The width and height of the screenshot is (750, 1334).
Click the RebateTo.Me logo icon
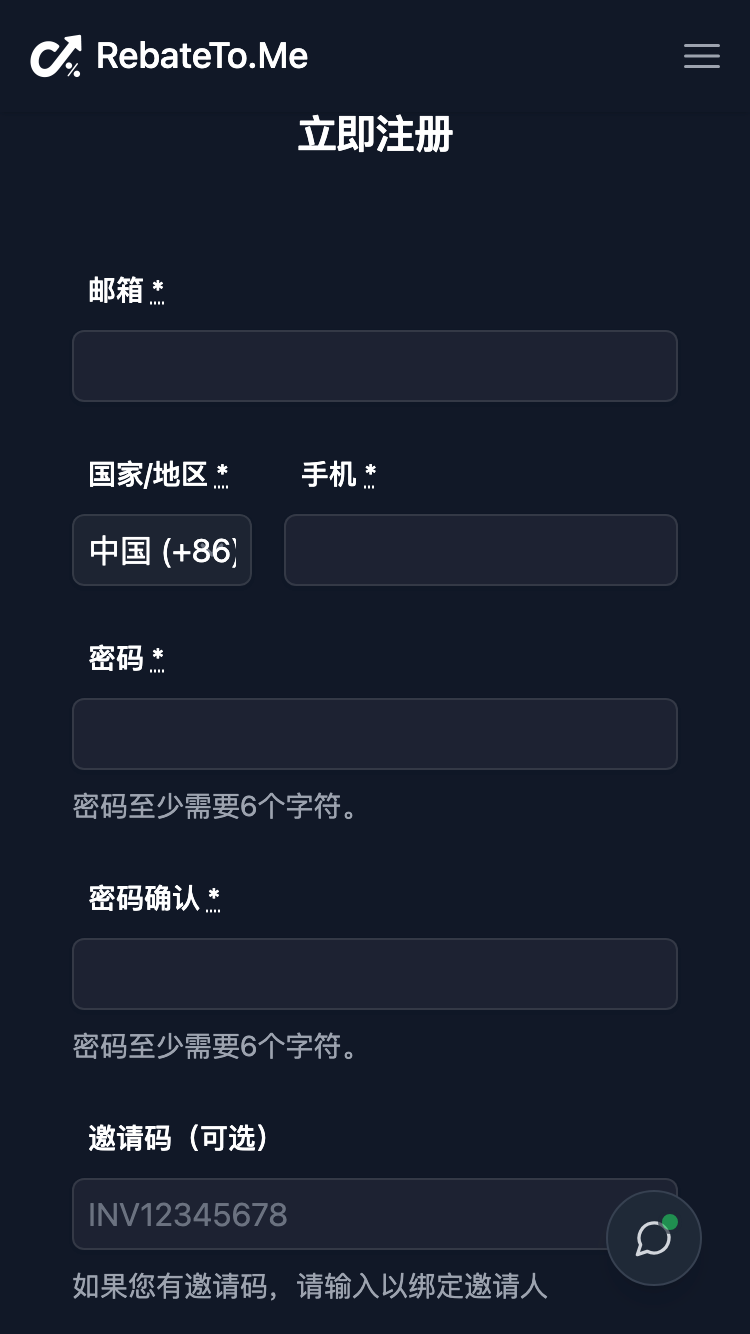click(56, 56)
